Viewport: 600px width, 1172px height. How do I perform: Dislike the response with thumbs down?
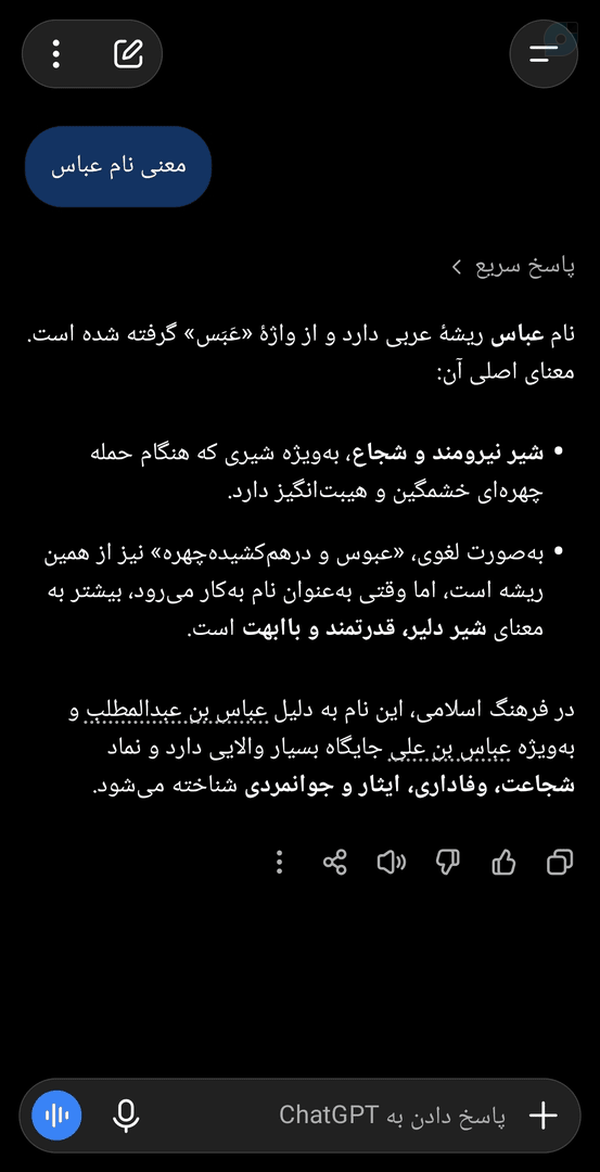447,862
